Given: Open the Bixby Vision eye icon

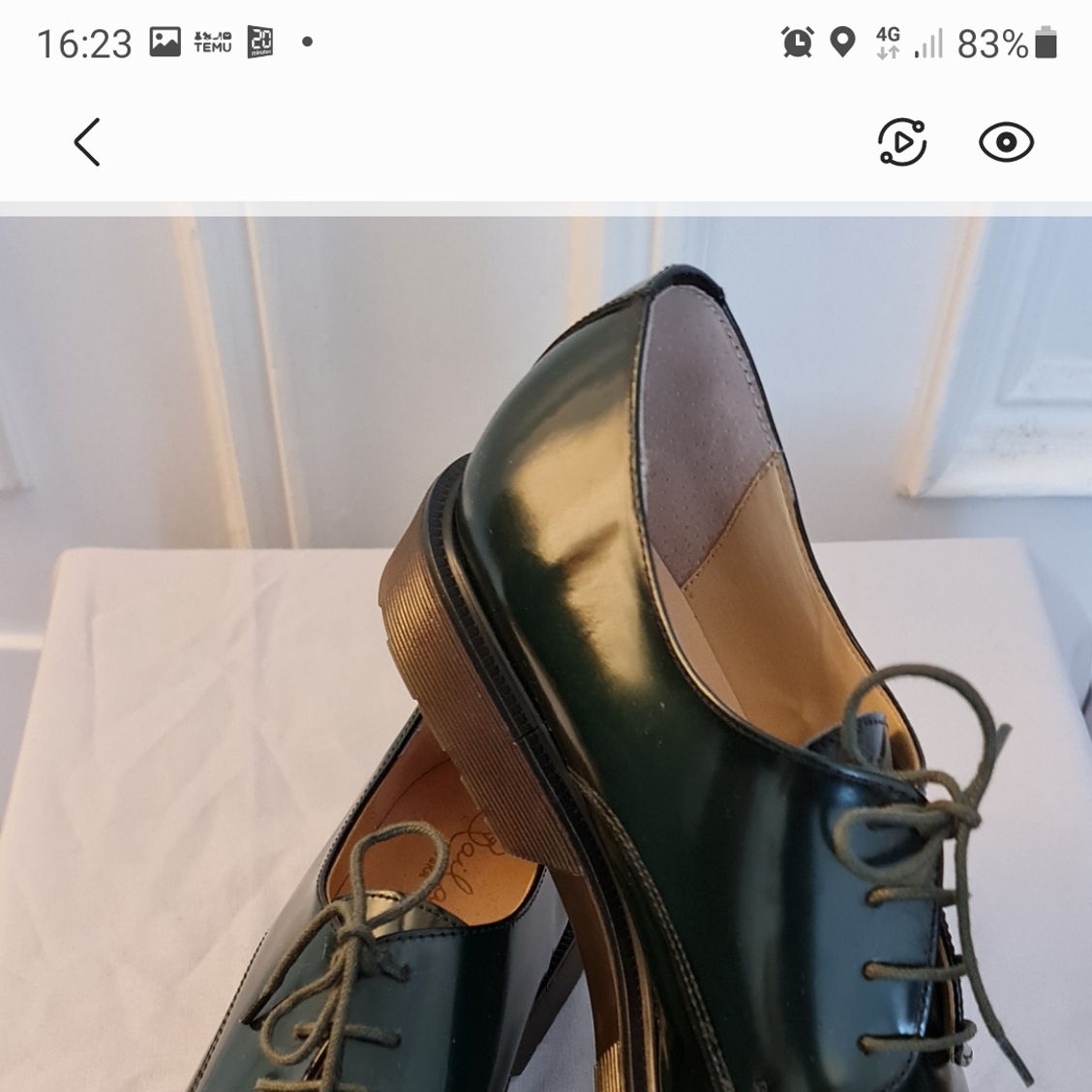Looking at the screenshot, I should coord(1006,142).
